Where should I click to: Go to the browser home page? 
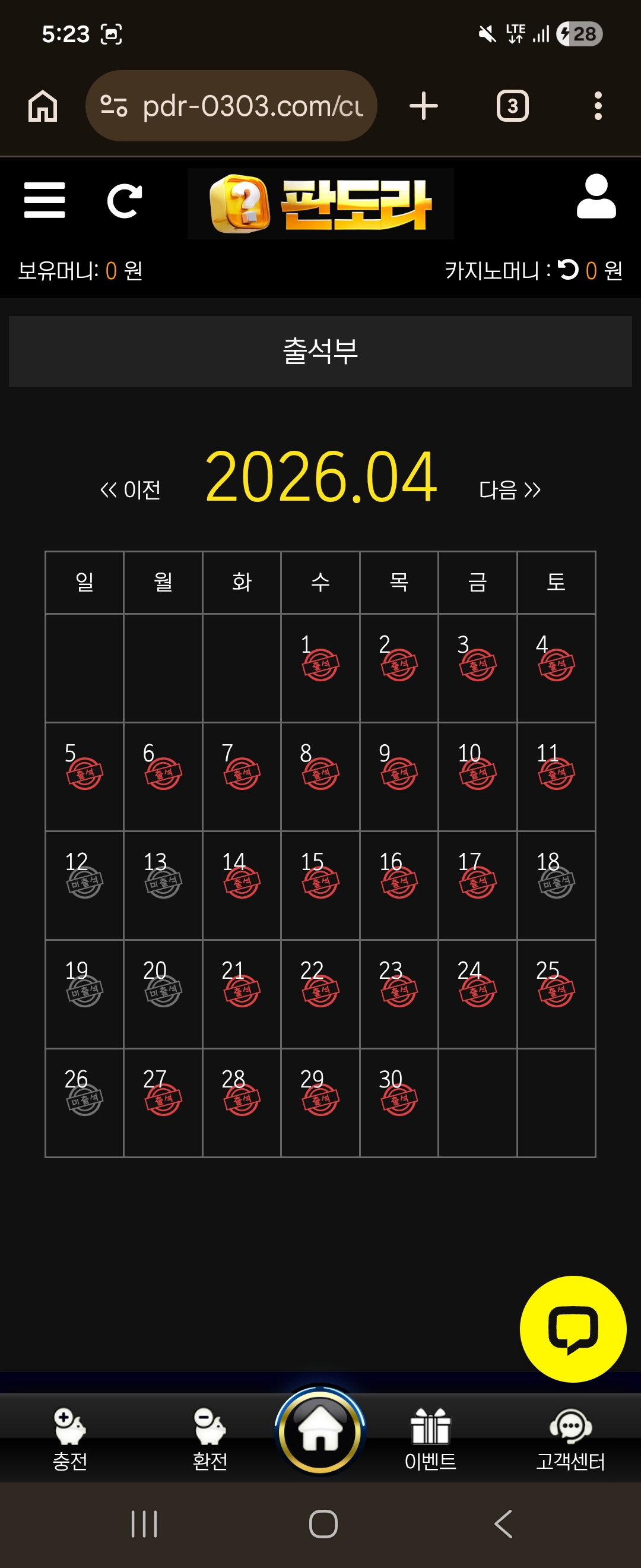coord(43,106)
